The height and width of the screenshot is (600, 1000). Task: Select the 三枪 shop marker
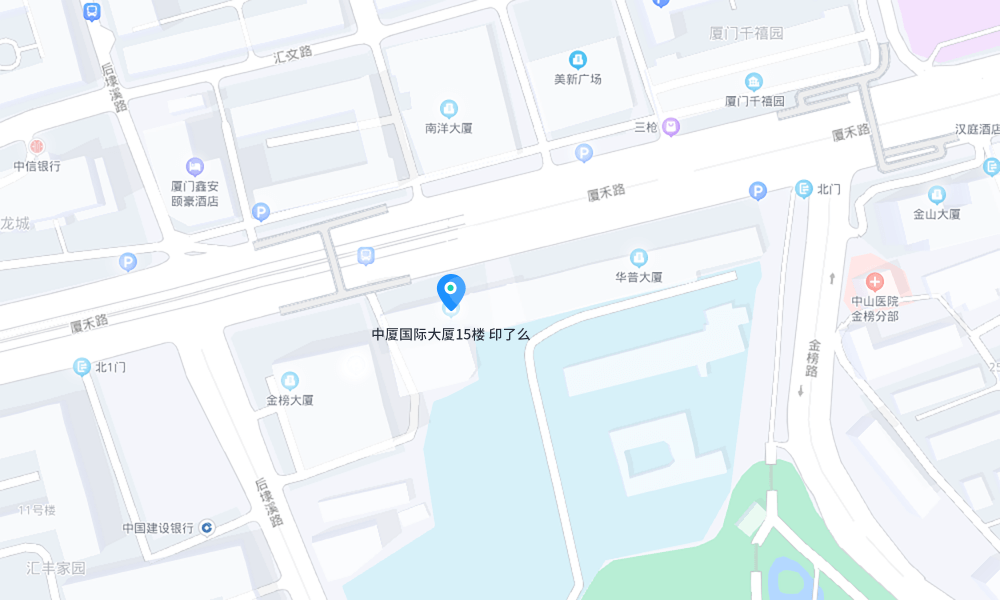[x=672, y=127]
